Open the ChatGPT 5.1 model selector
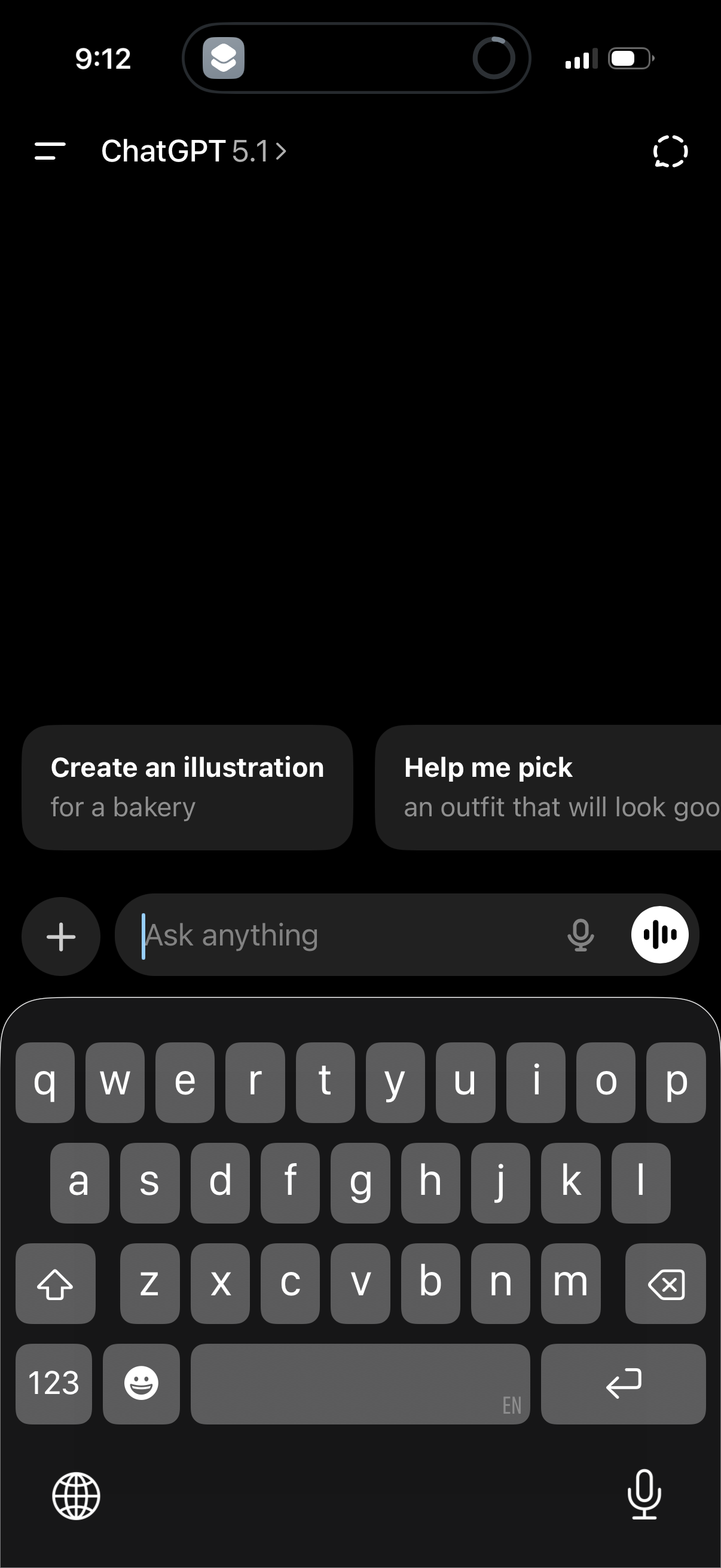This screenshot has width=721, height=1568. tap(194, 151)
